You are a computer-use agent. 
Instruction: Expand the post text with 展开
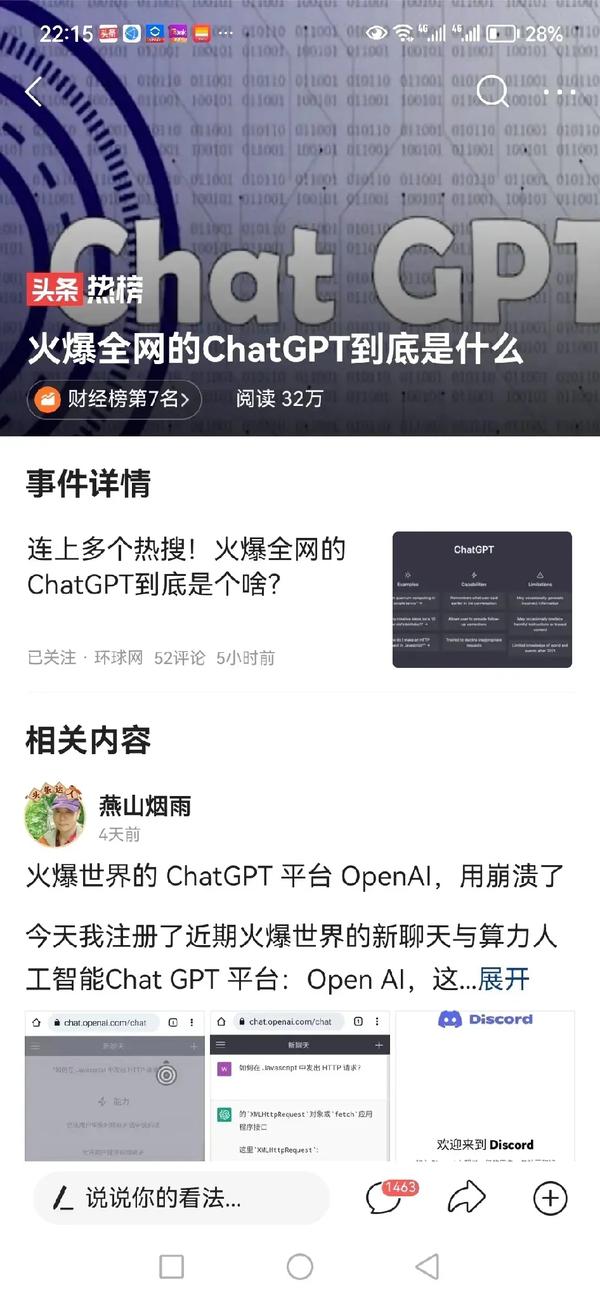click(503, 979)
